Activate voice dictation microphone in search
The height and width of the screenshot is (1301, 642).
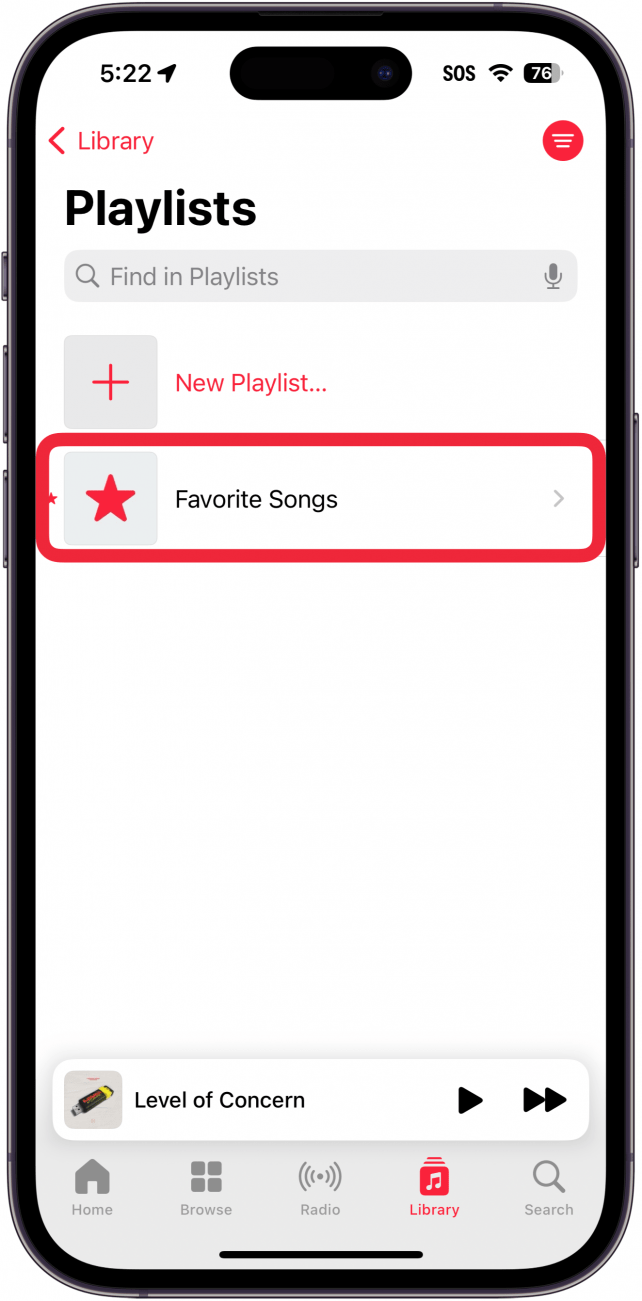553,277
